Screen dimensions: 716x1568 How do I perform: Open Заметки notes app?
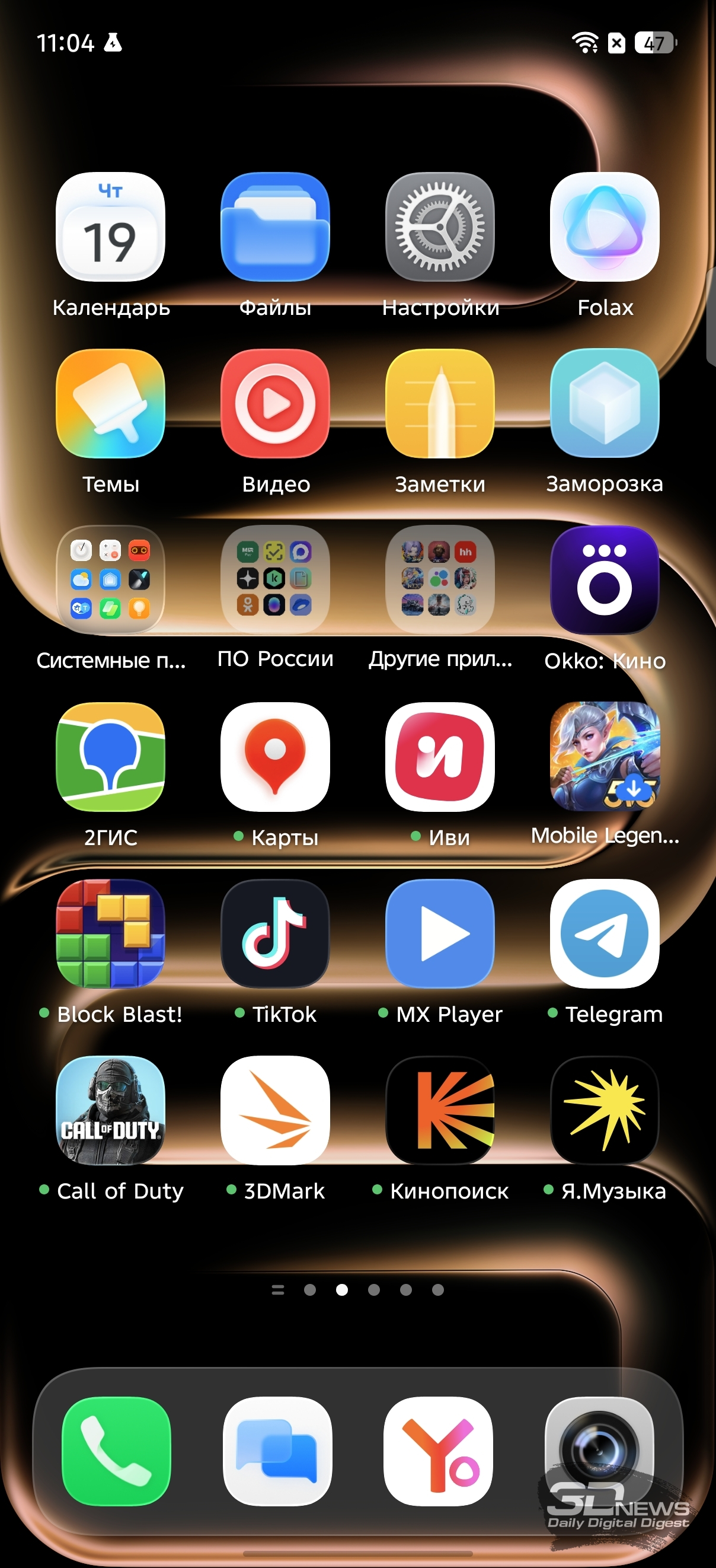440,404
